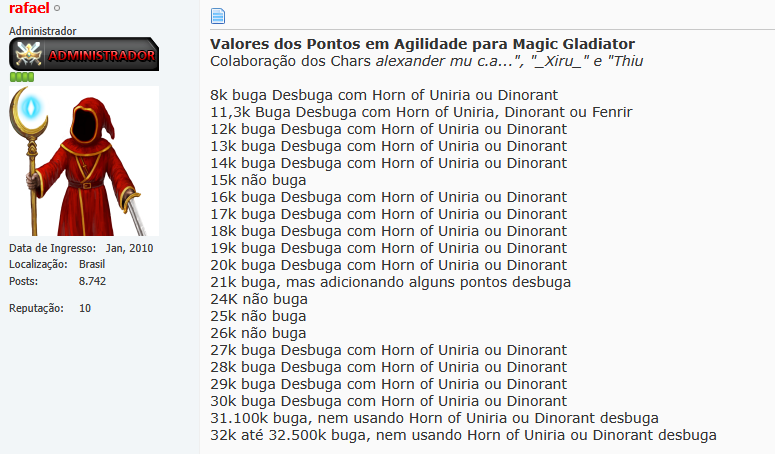Image resolution: width=775 pixels, height=454 pixels.
Task: Open rafael's user profile link
Action: tap(28, 8)
